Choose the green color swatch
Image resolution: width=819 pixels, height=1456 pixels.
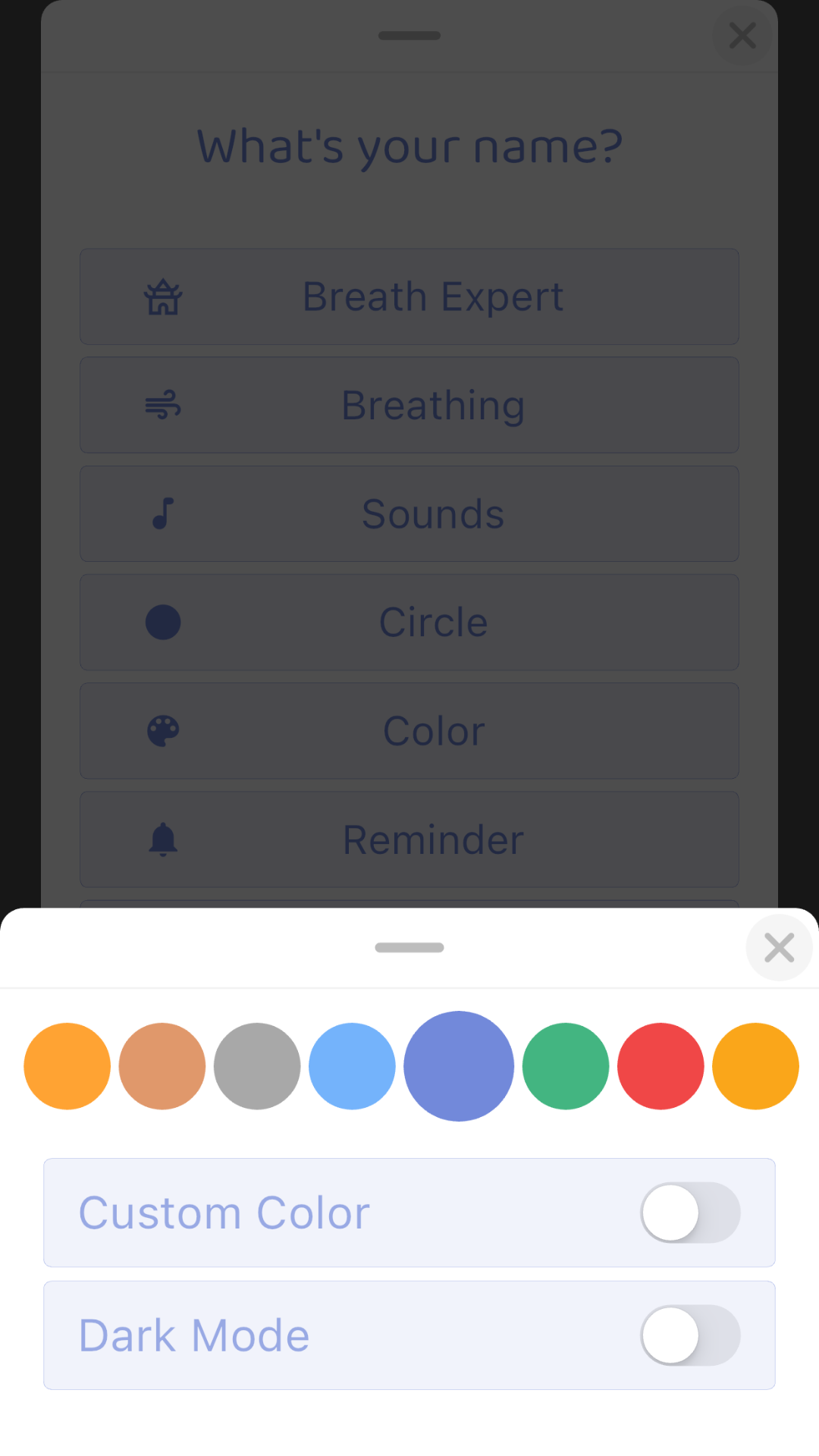coord(566,1066)
